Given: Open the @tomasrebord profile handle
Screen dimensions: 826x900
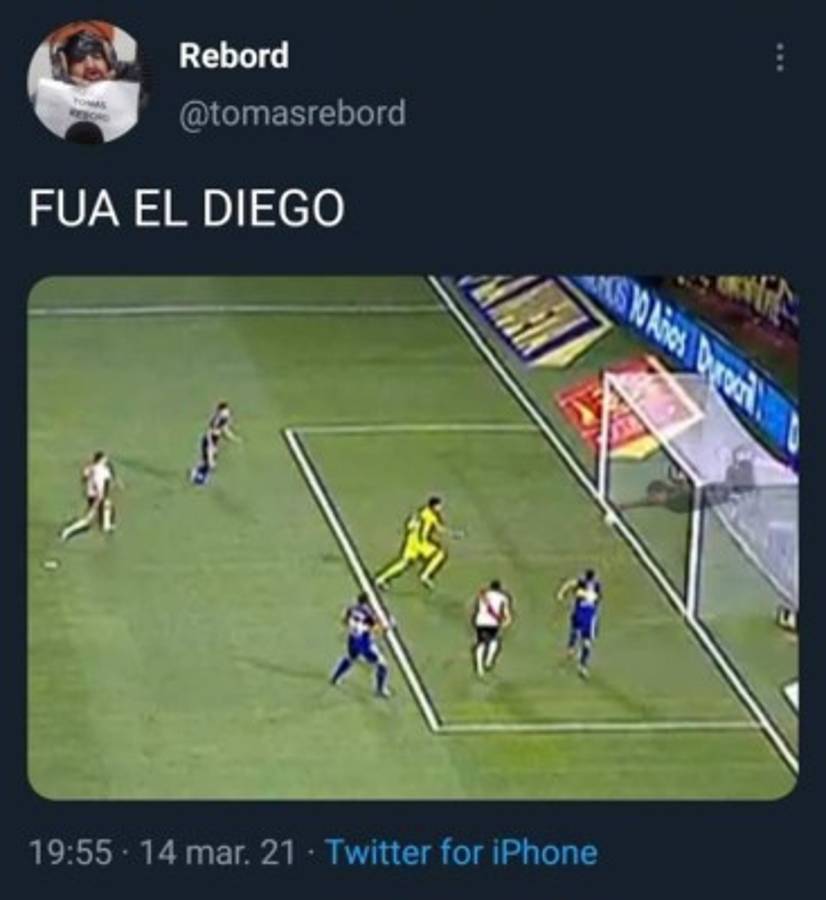Looking at the screenshot, I should 292,114.
